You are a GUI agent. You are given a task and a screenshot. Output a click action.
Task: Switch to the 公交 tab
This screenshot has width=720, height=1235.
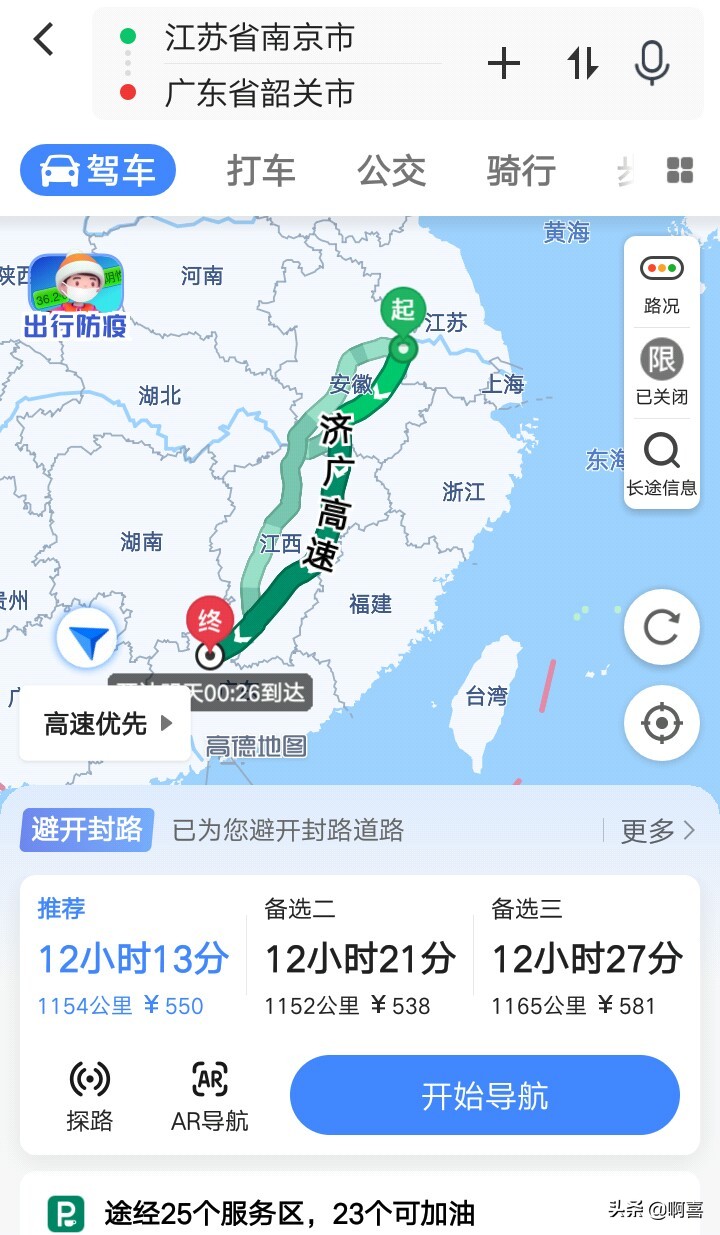[x=392, y=171]
